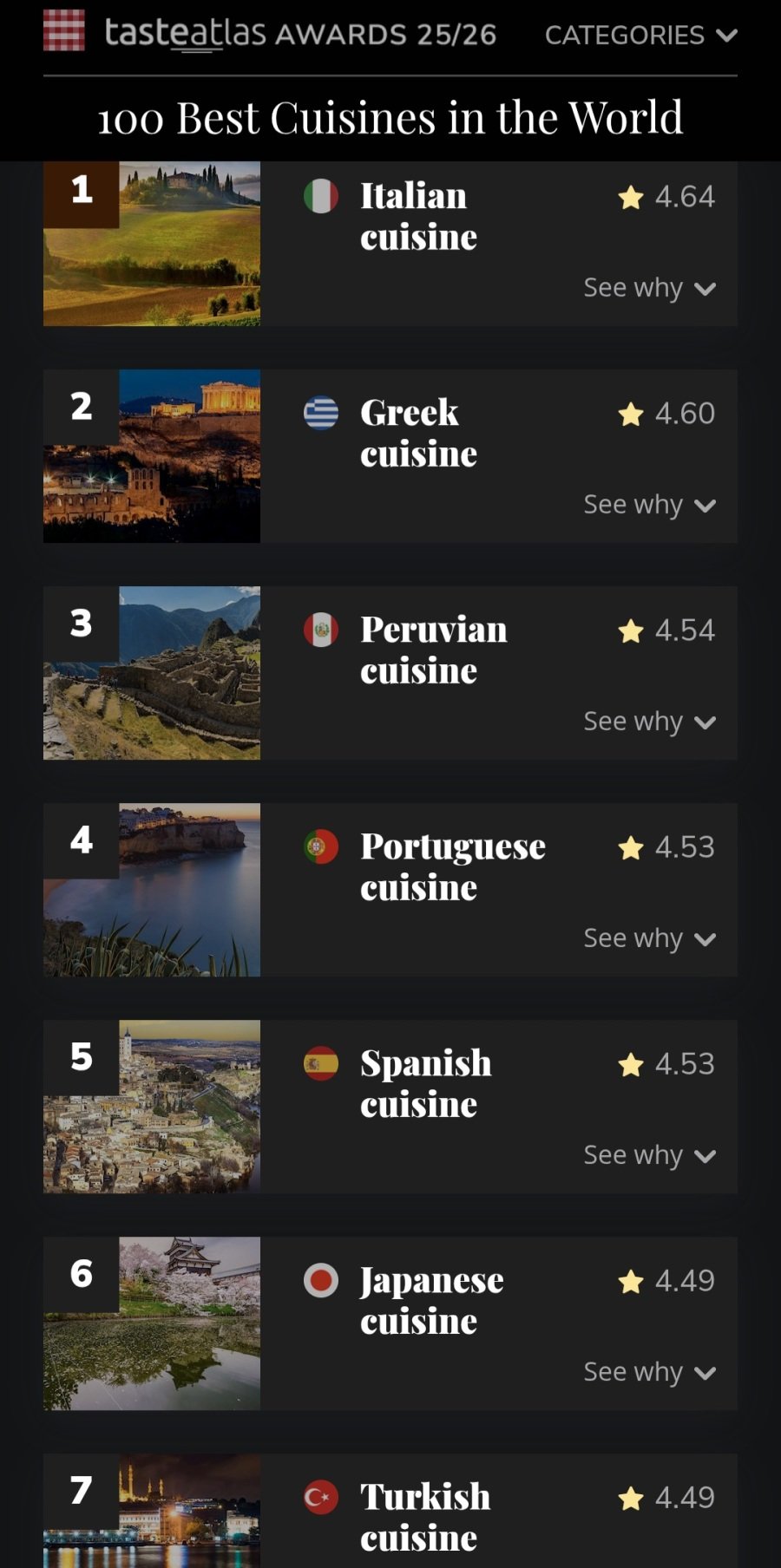
Task: Open the Greek cuisine title link
Action: point(418,434)
